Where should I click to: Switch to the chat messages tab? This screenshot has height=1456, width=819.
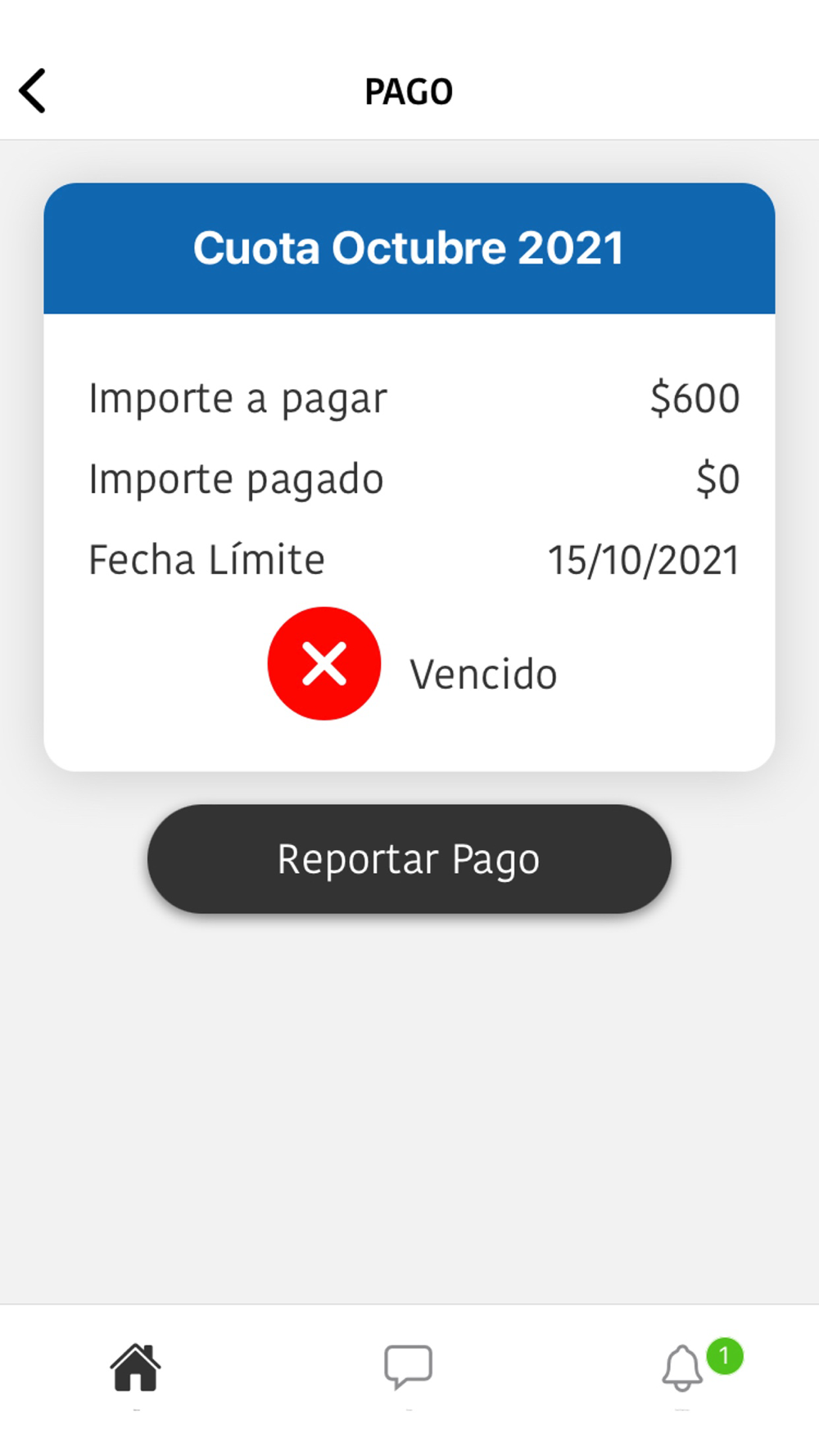click(x=409, y=1367)
